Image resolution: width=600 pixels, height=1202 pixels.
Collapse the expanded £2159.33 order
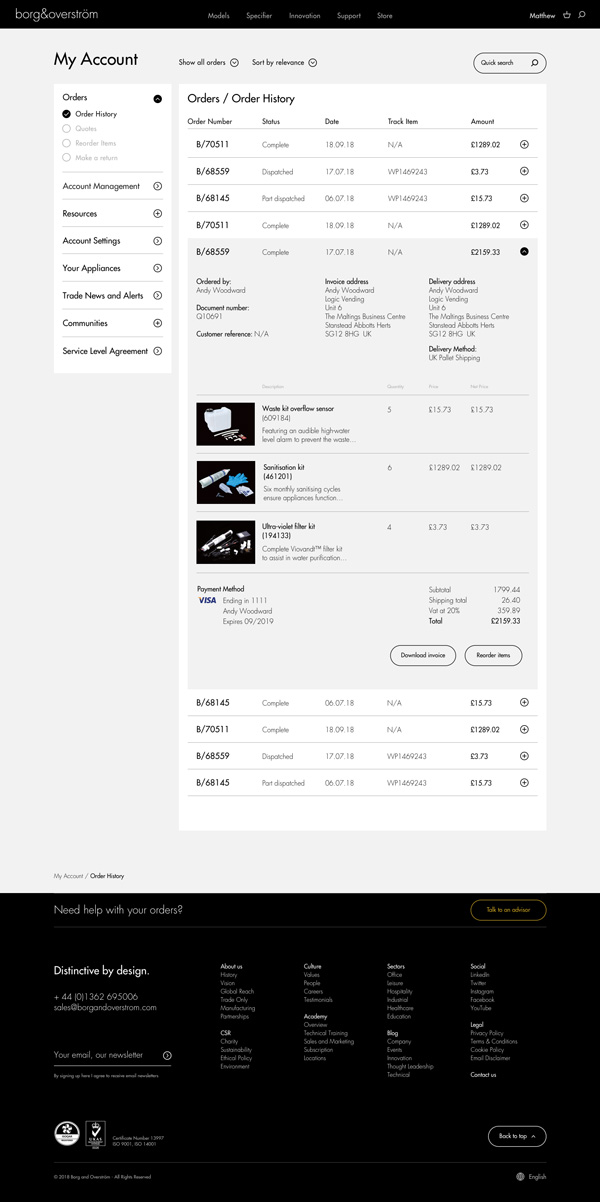point(524,252)
